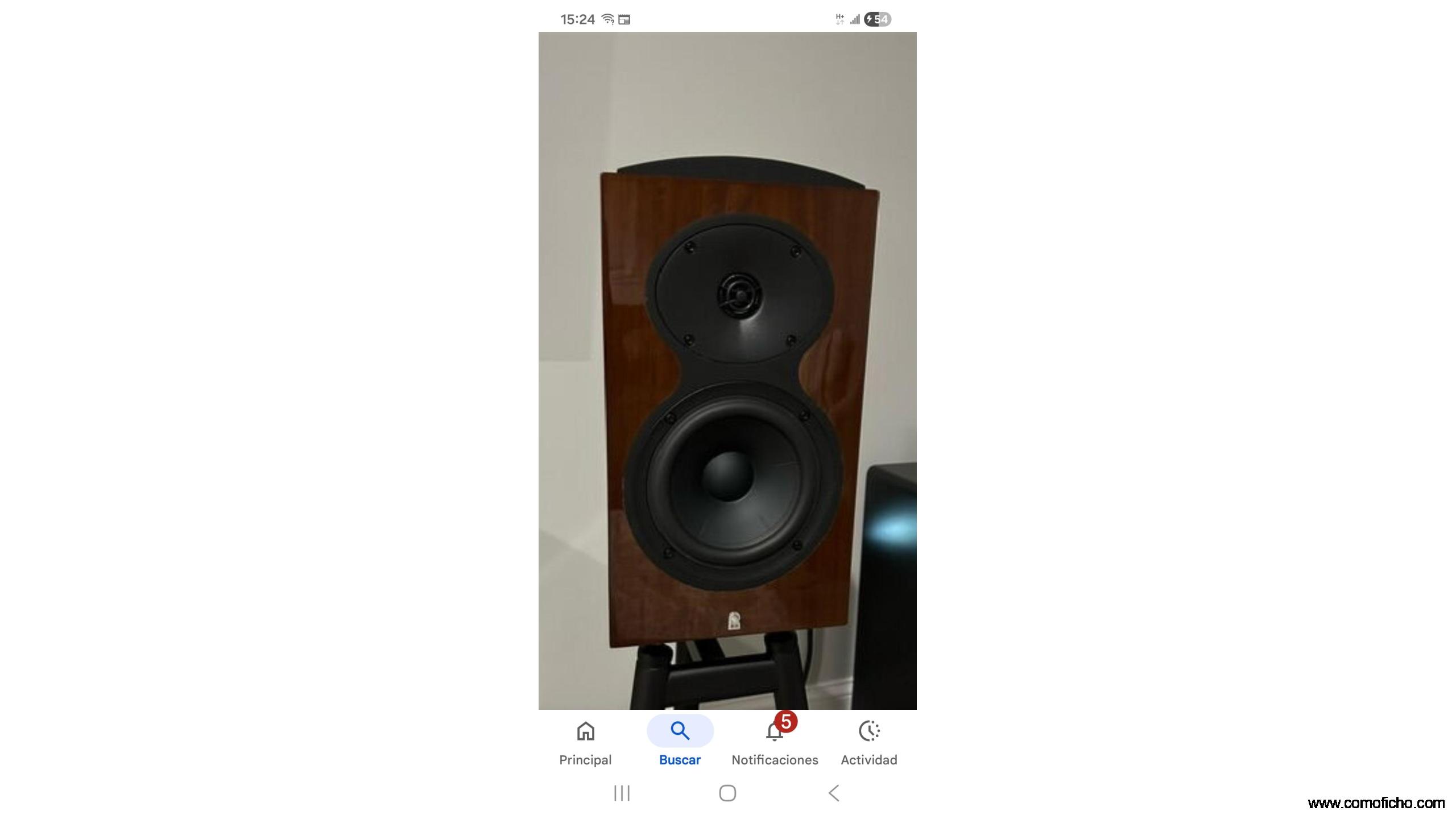
Task: Select the Buscar search tab
Action: point(680,743)
